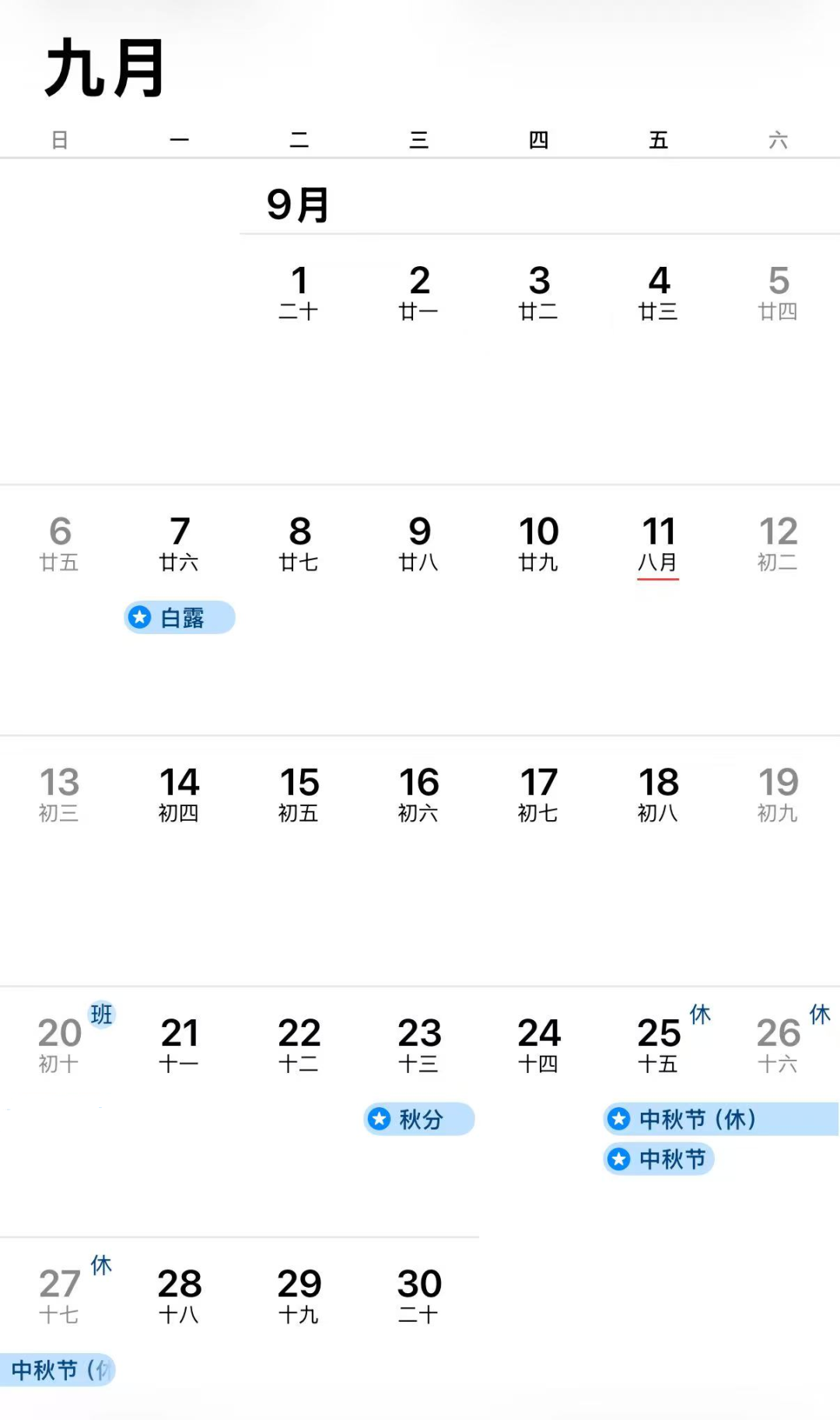
Task: Select September 28 十八
Action: 180,1296
